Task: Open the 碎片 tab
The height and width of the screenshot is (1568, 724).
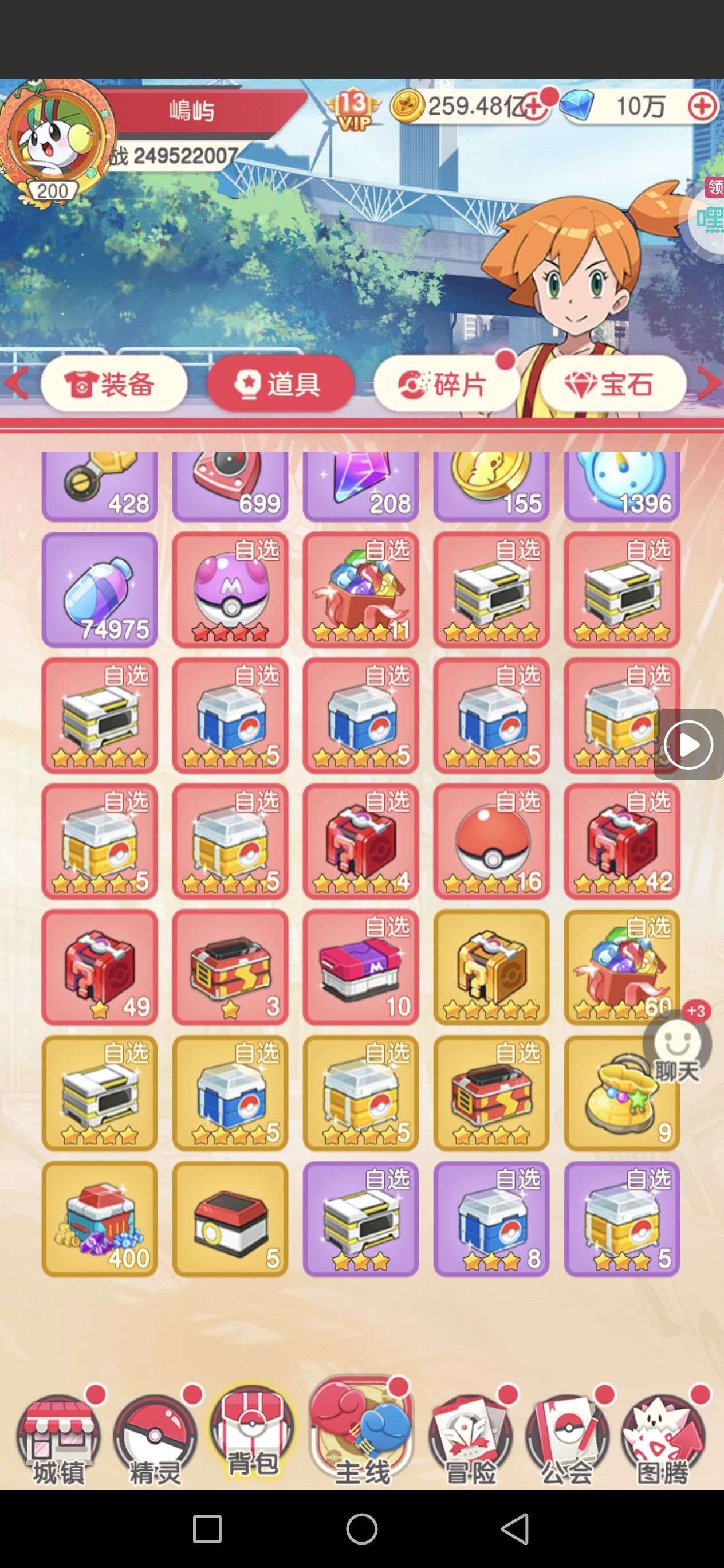Action: tap(446, 384)
